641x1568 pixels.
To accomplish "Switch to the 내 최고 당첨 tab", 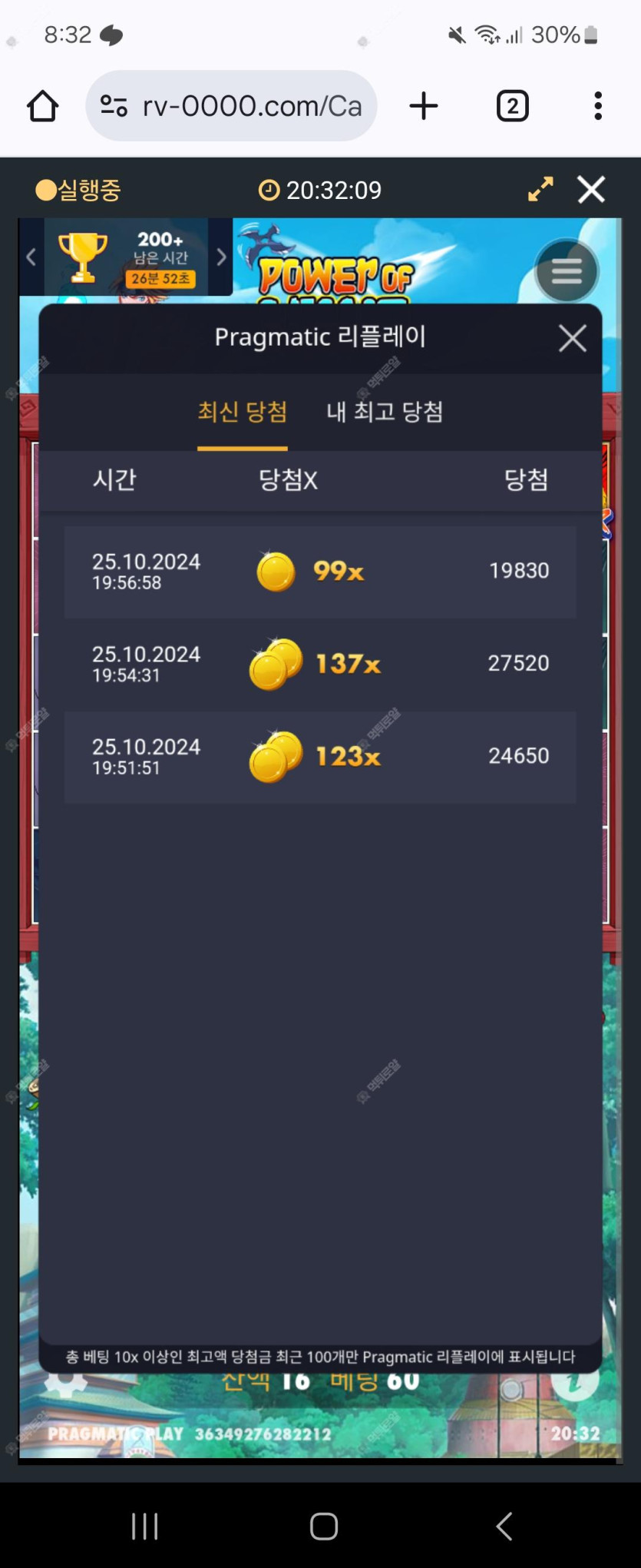I will (x=385, y=412).
